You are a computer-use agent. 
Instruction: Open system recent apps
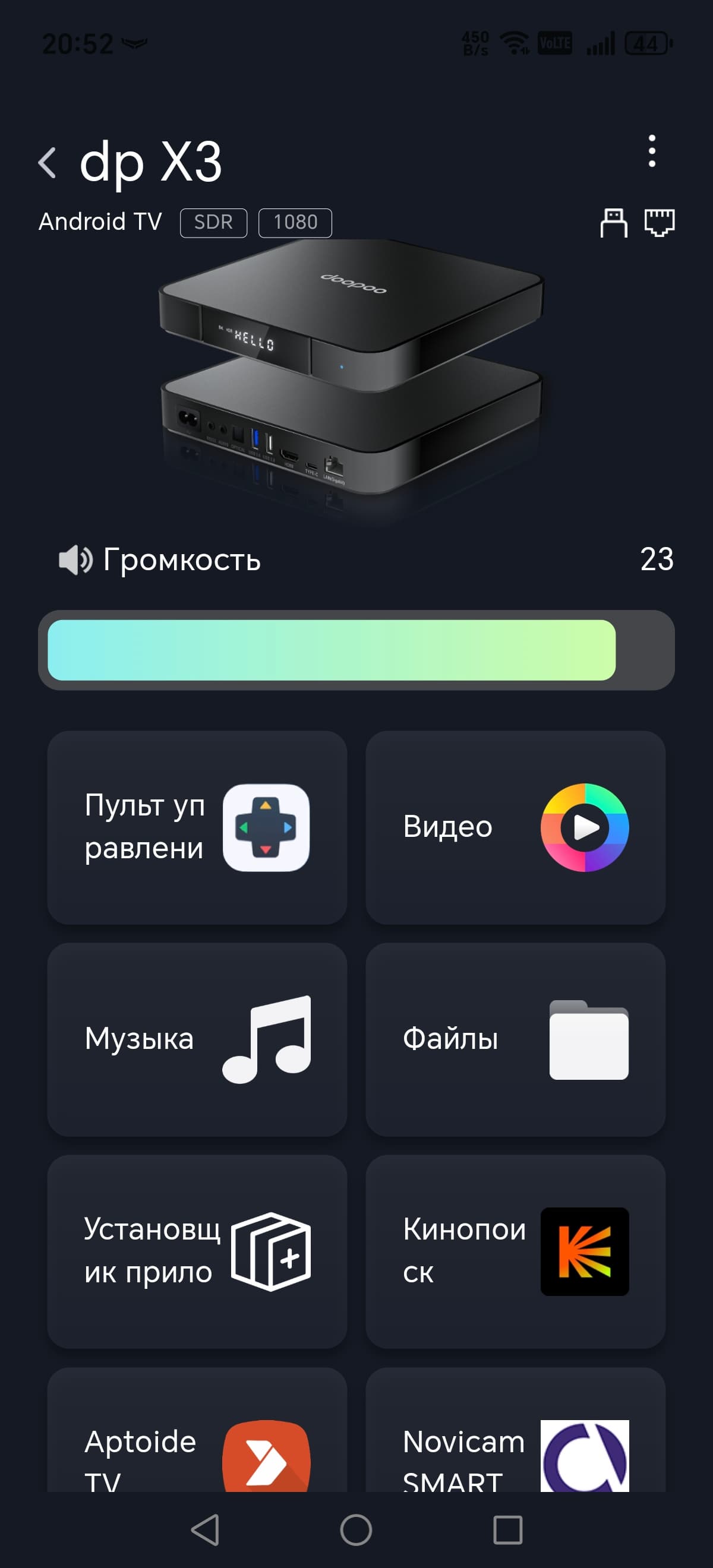click(507, 1529)
